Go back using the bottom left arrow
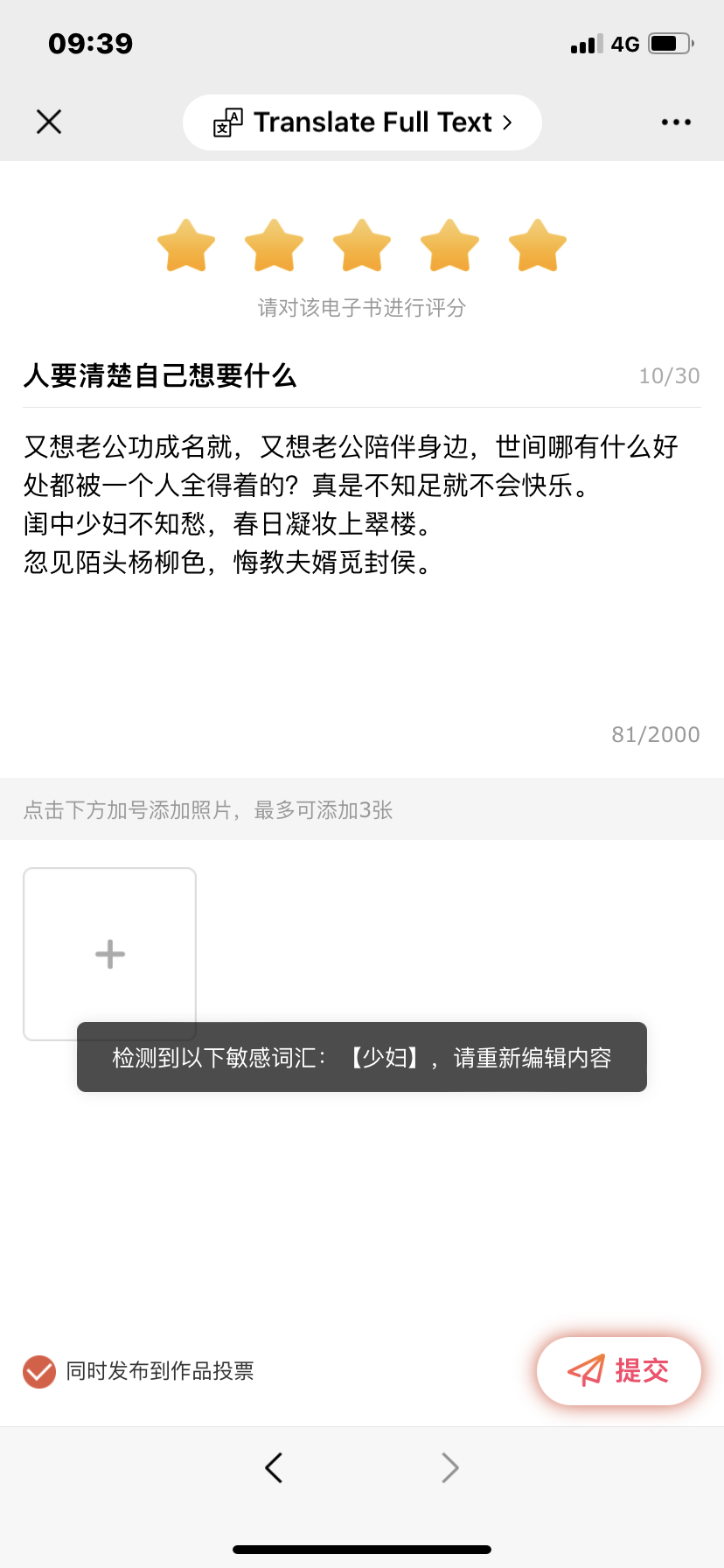The image size is (724, 1568). pyautogui.click(x=274, y=1467)
